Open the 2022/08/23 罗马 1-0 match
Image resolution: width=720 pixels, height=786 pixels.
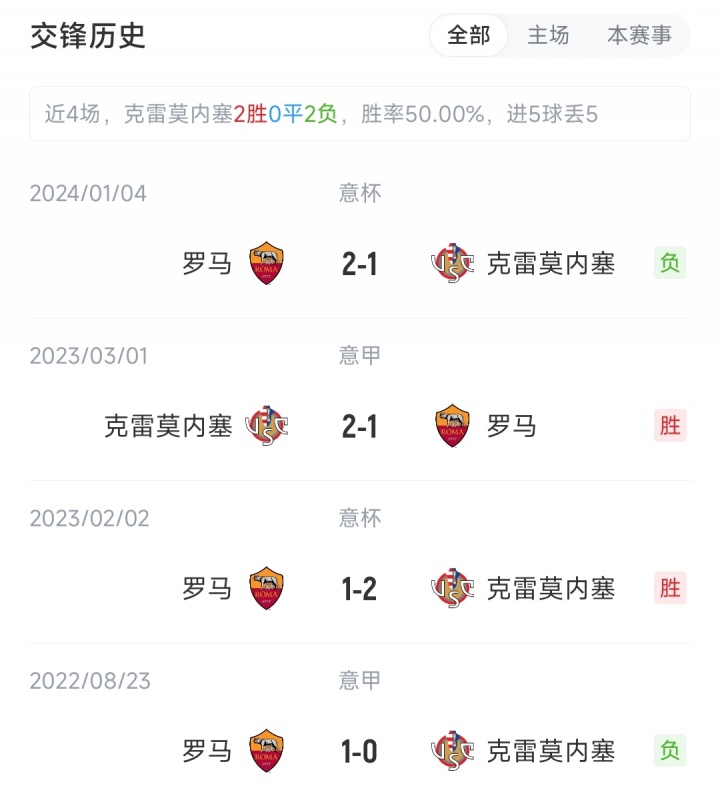click(x=359, y=750)
